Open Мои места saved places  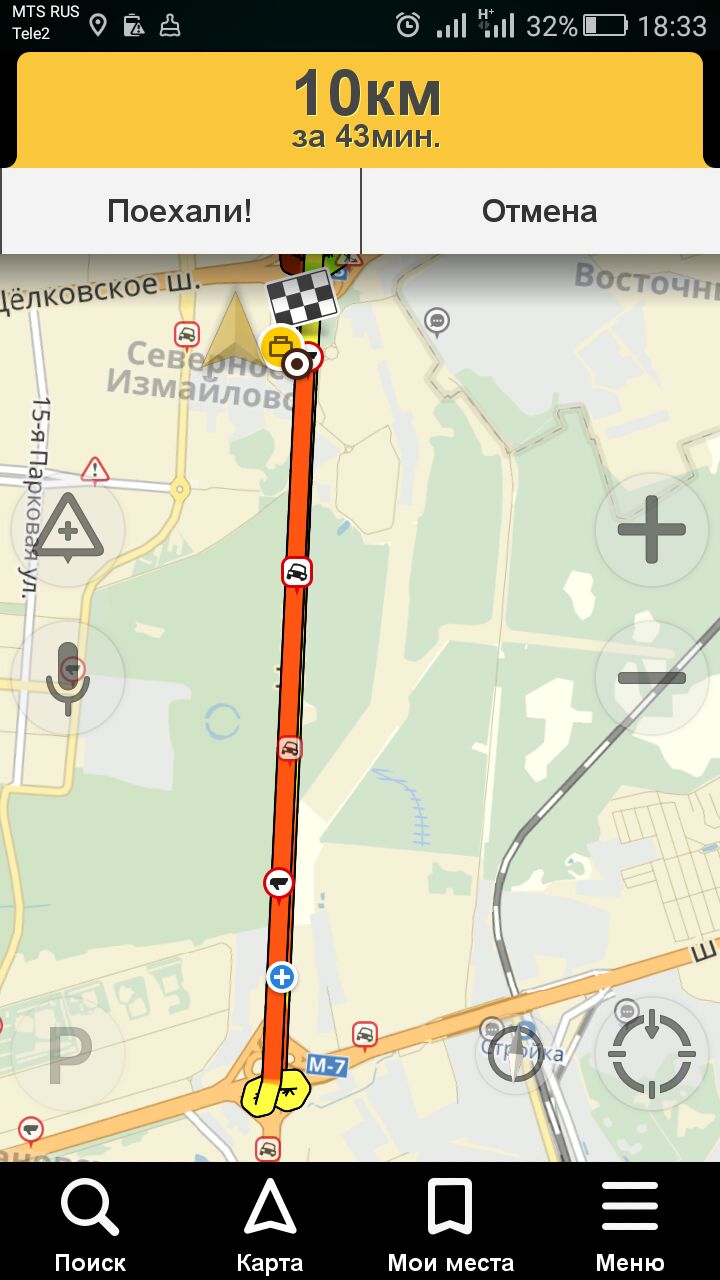point(450,1225)
